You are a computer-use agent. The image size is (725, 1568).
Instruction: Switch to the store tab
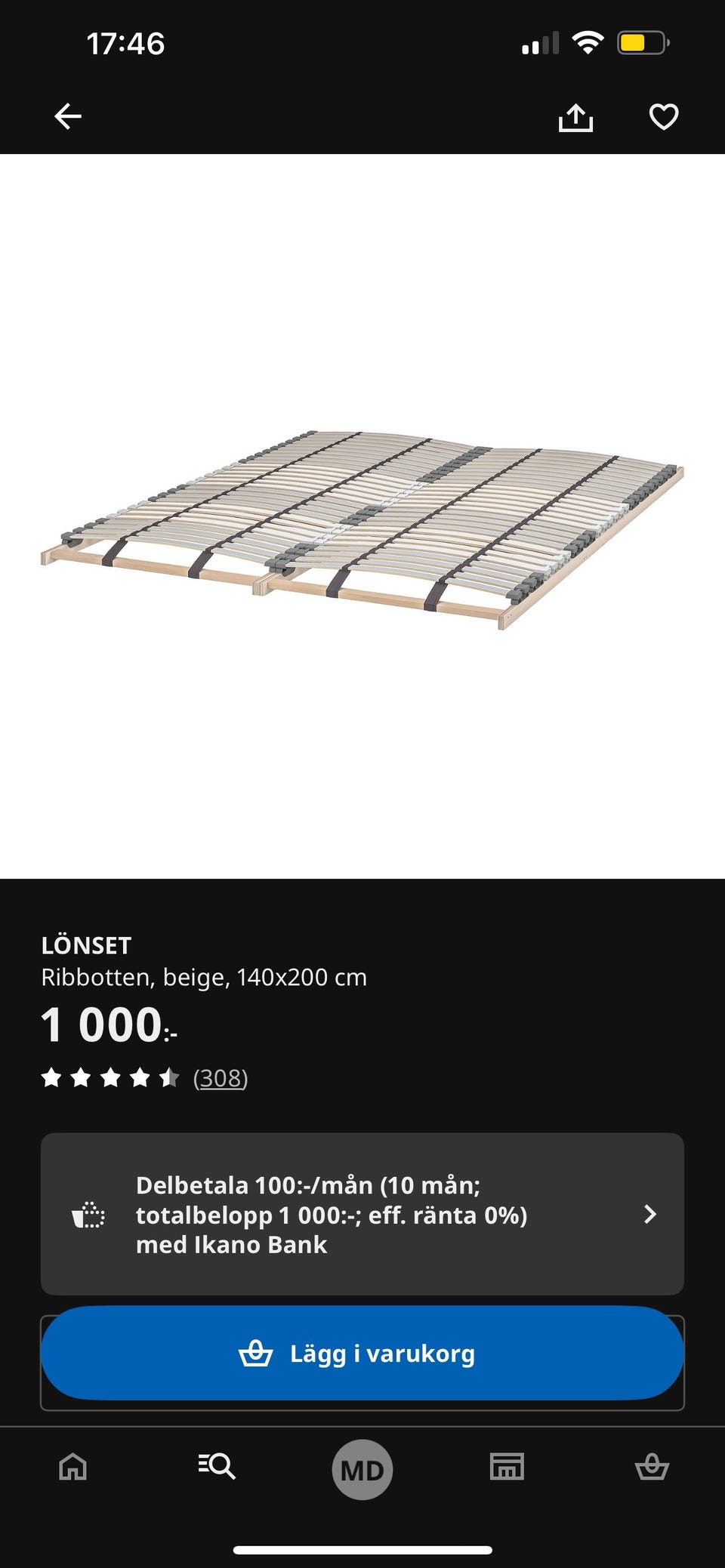(507, 1467)
